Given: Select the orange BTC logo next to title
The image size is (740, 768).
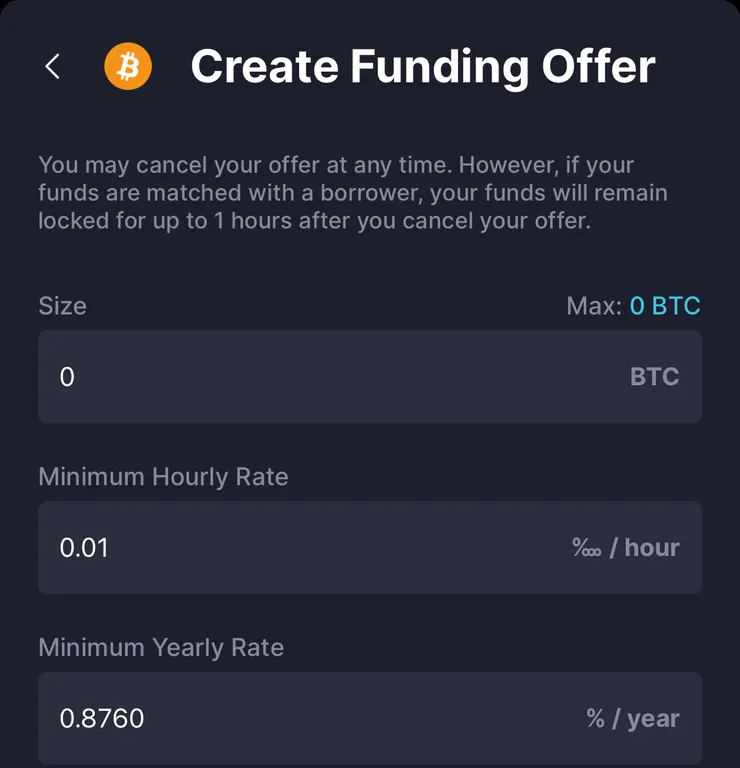Looking at the screenshot, I should pos(128,66).
